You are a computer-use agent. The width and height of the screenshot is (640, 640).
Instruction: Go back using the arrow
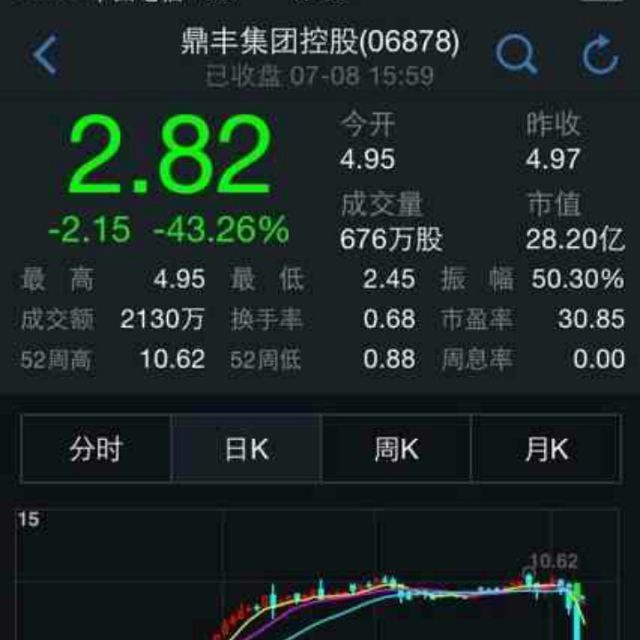coord(45,56)
